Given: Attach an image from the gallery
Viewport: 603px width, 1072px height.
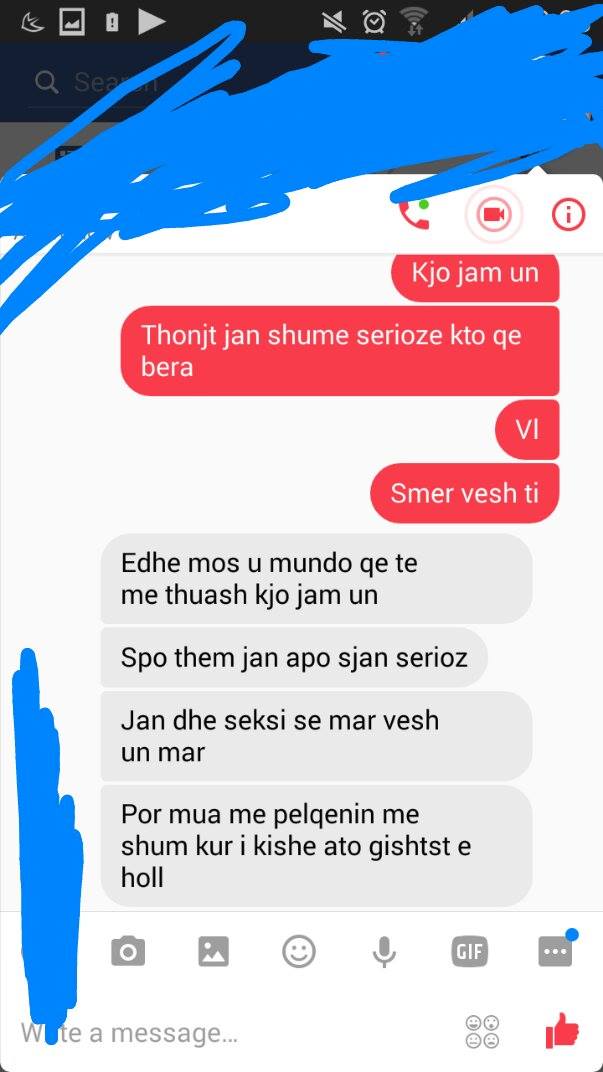Looking at the screenshot, I should click(213, 952).
